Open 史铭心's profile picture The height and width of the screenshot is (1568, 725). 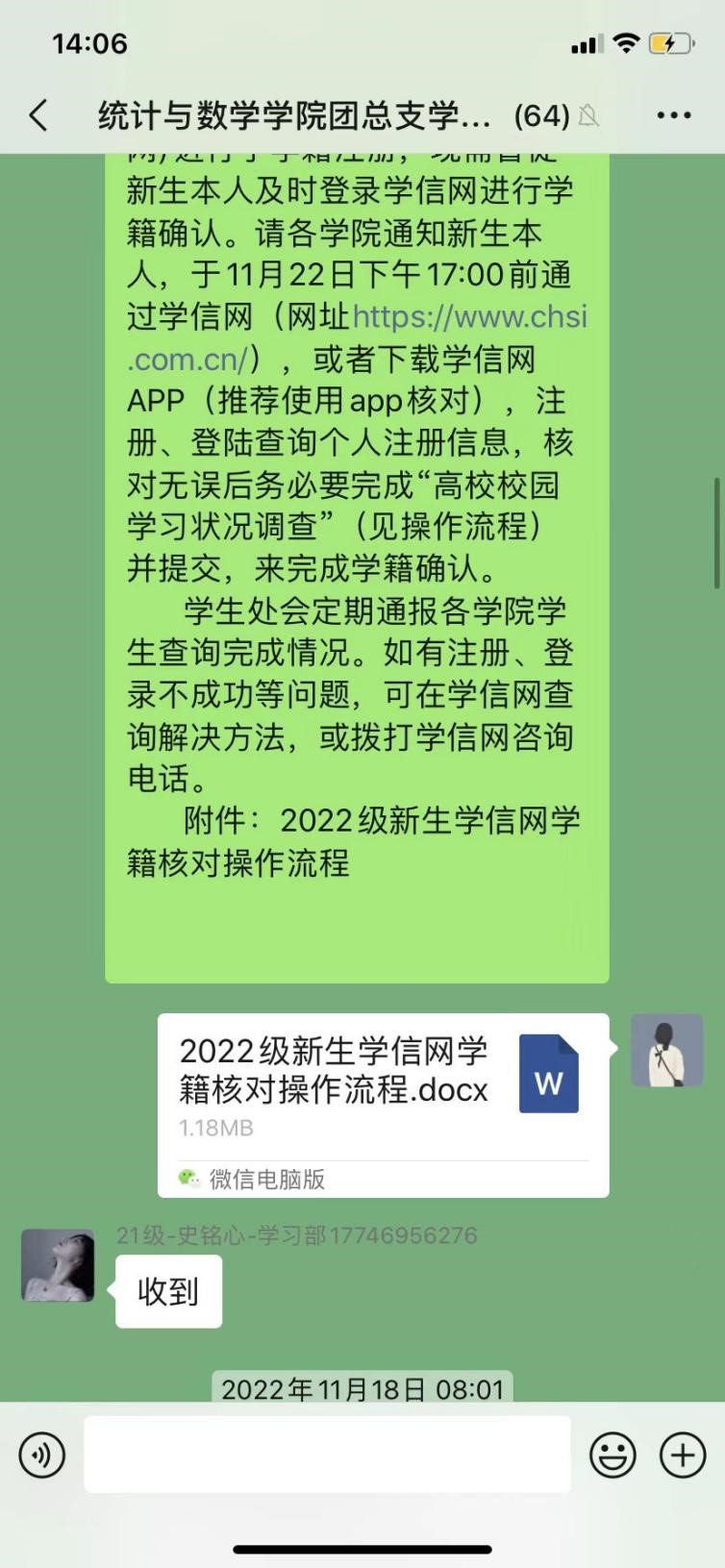click(x=58, y=1264)
